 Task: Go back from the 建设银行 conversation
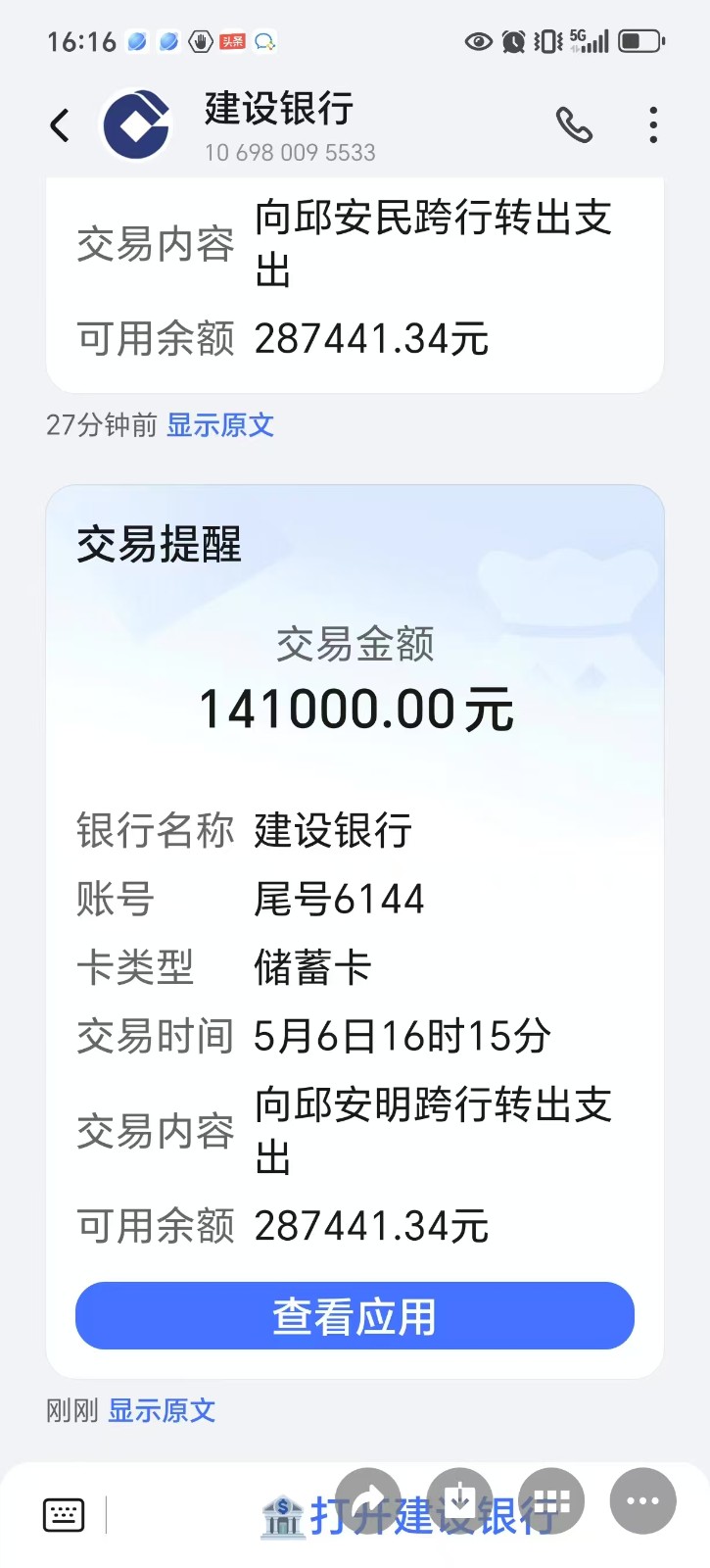coord(60,126)
